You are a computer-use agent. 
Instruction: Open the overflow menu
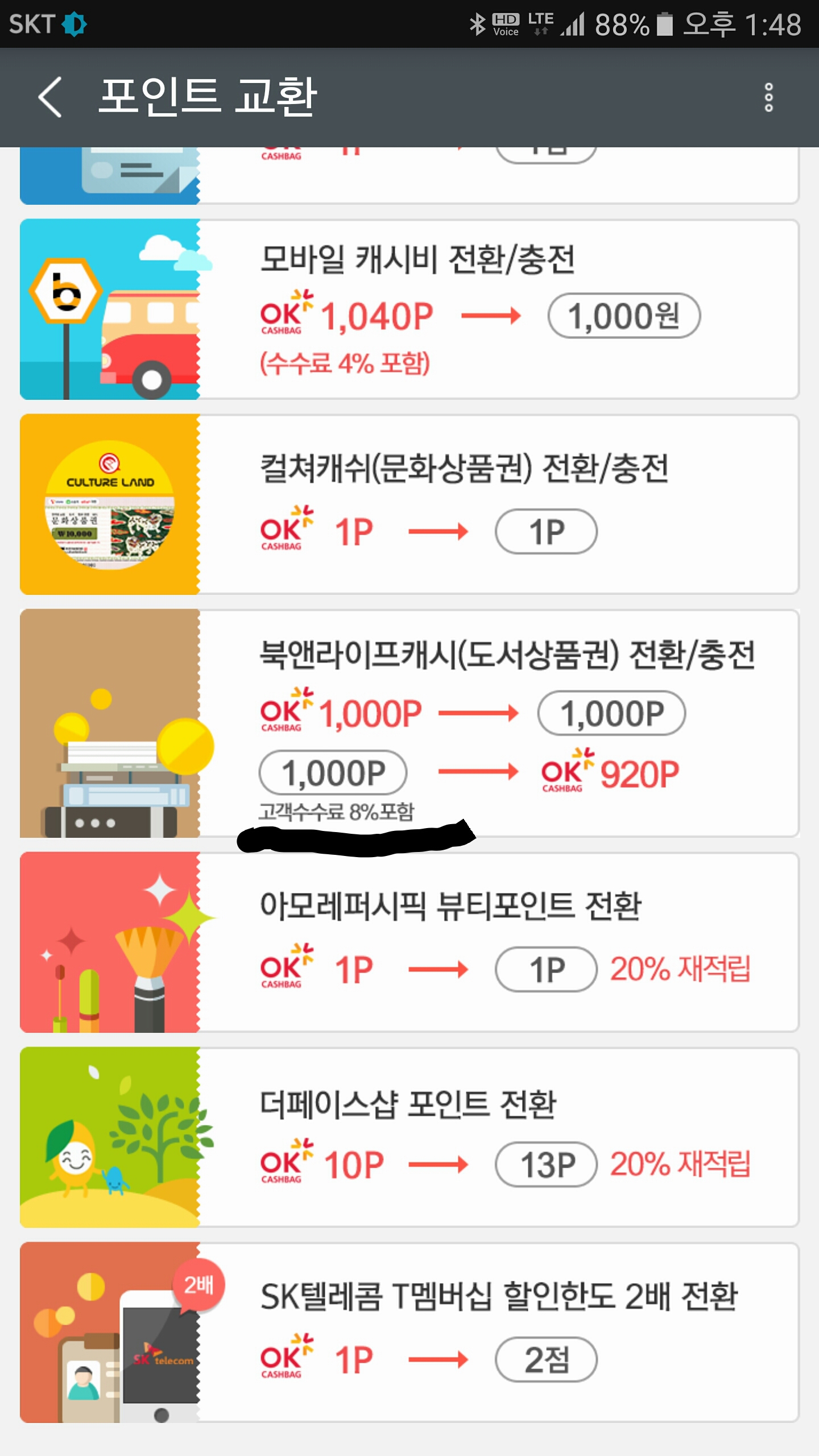tap(768, 97)
